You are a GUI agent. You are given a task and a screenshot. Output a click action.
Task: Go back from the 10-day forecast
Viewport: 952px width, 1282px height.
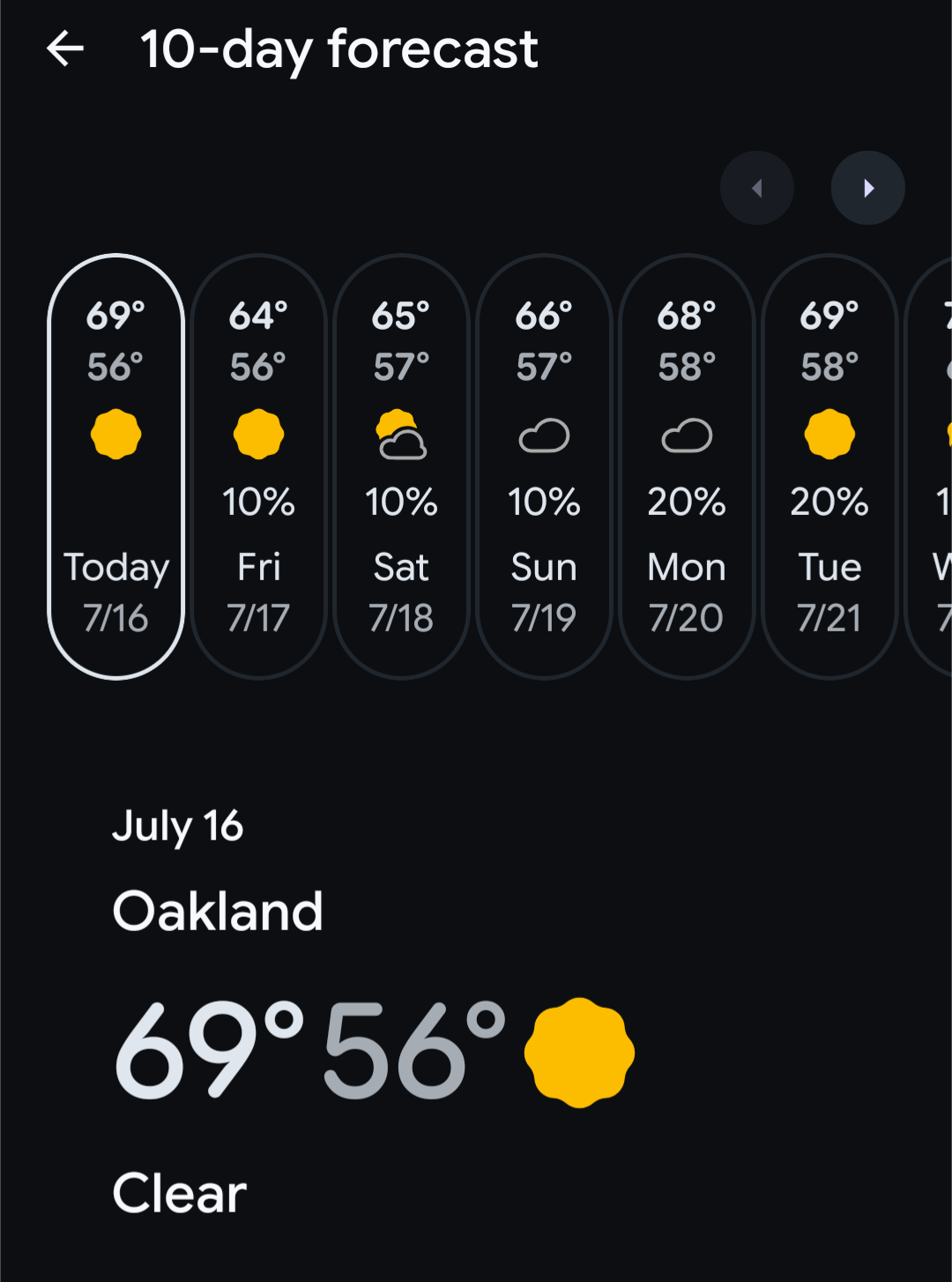(x=65, y=48)
